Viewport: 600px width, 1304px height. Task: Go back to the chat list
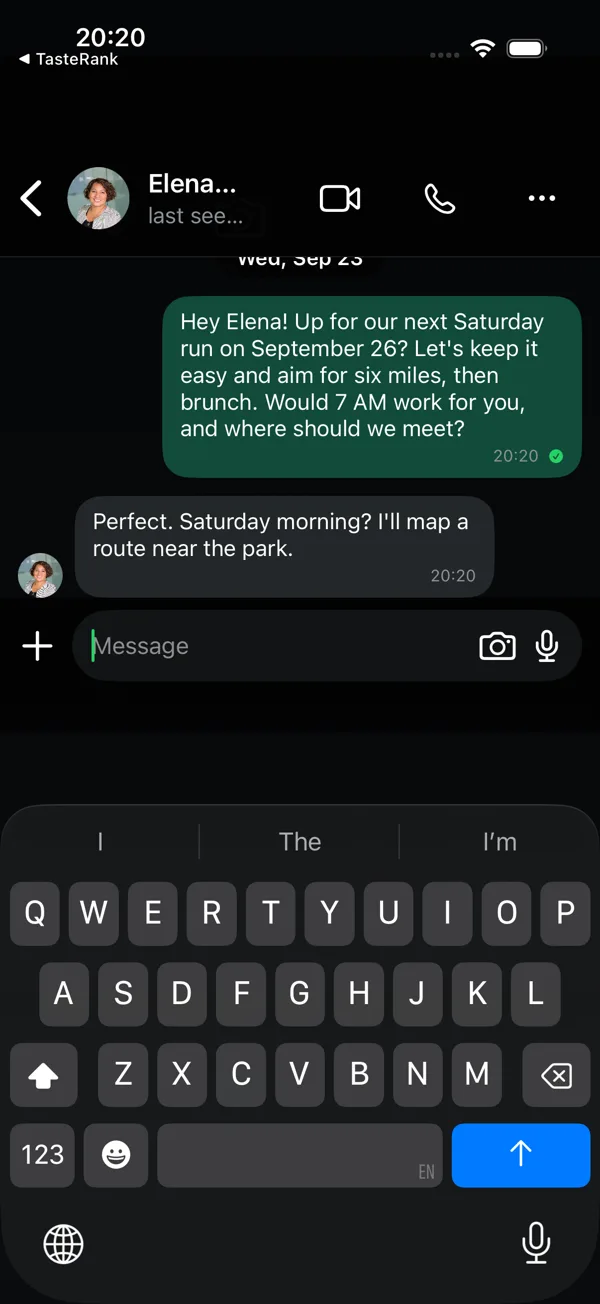(x=32, y=198)
